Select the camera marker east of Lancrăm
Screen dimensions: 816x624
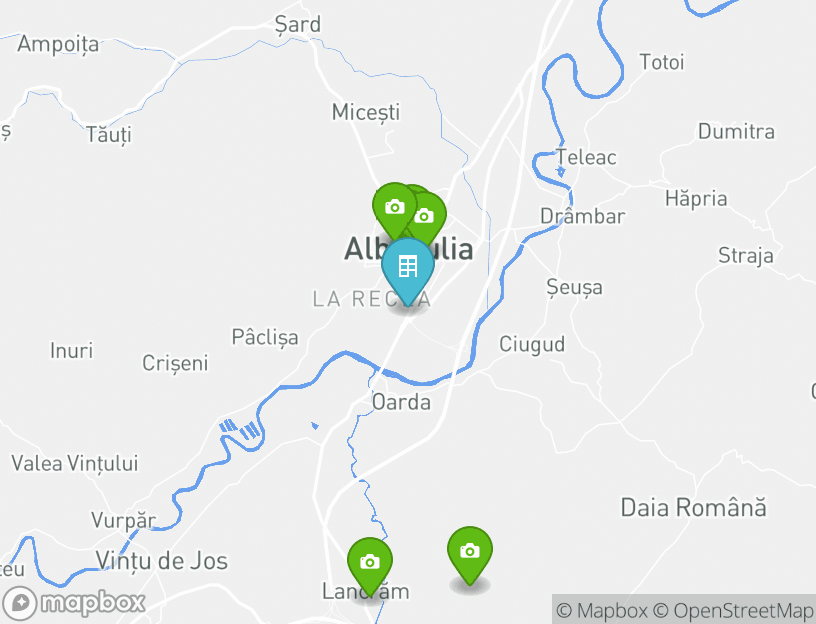pos(469,551)
